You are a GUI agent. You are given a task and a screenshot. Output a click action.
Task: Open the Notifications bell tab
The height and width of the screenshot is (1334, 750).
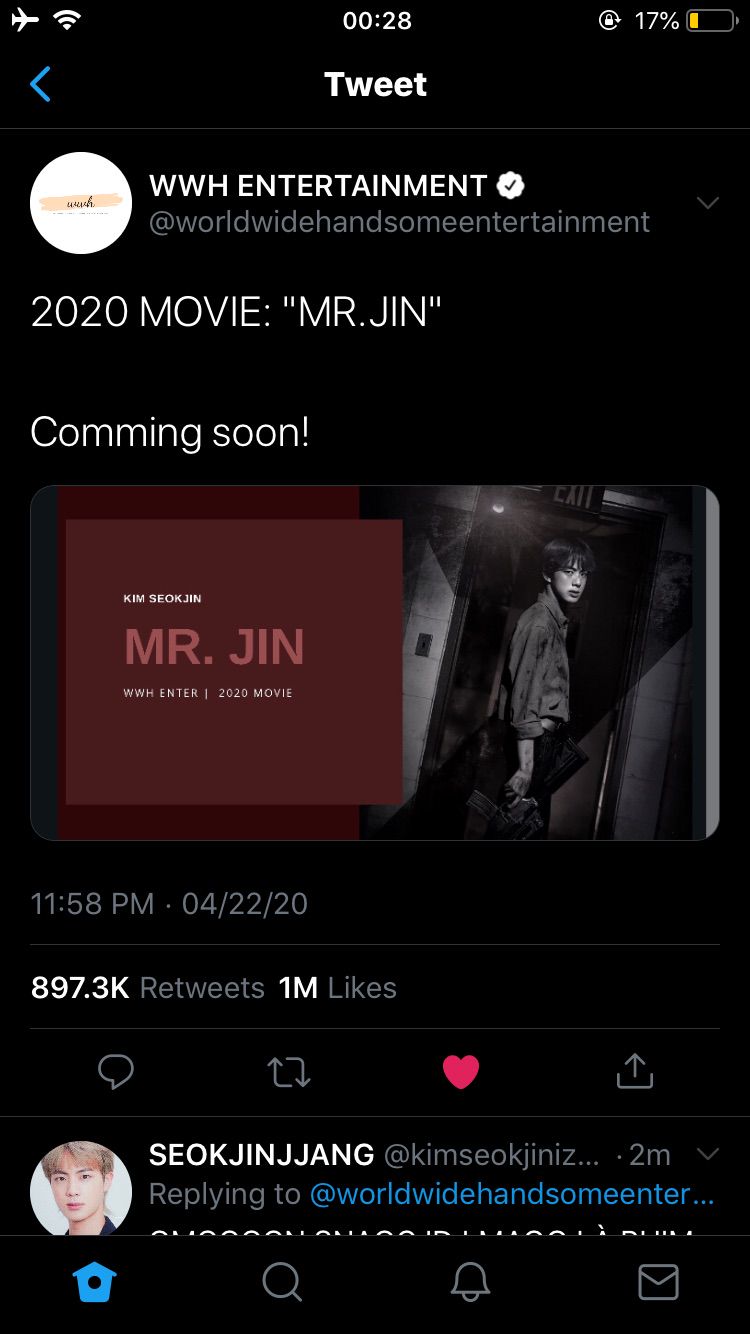pos(469,1282)
